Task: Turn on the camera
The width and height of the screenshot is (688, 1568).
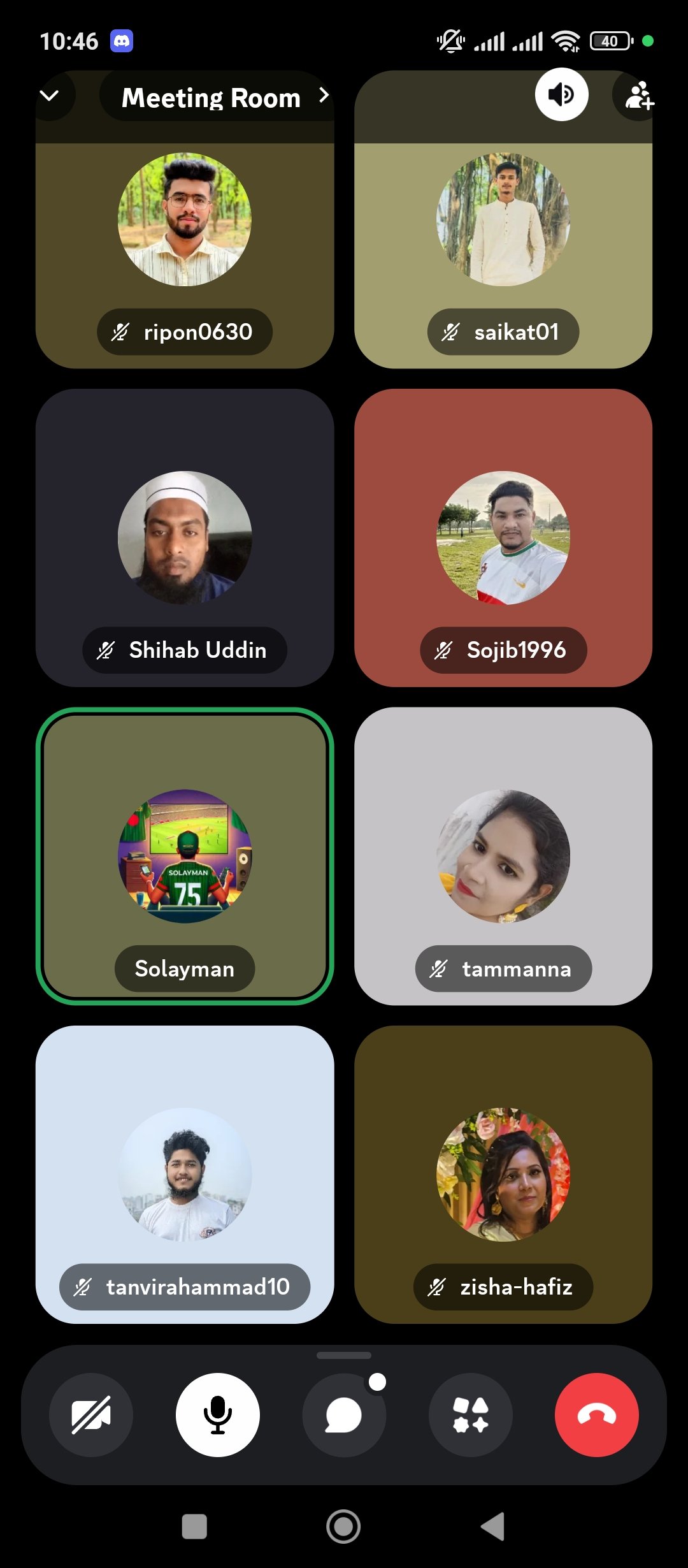Action: 91,1414
